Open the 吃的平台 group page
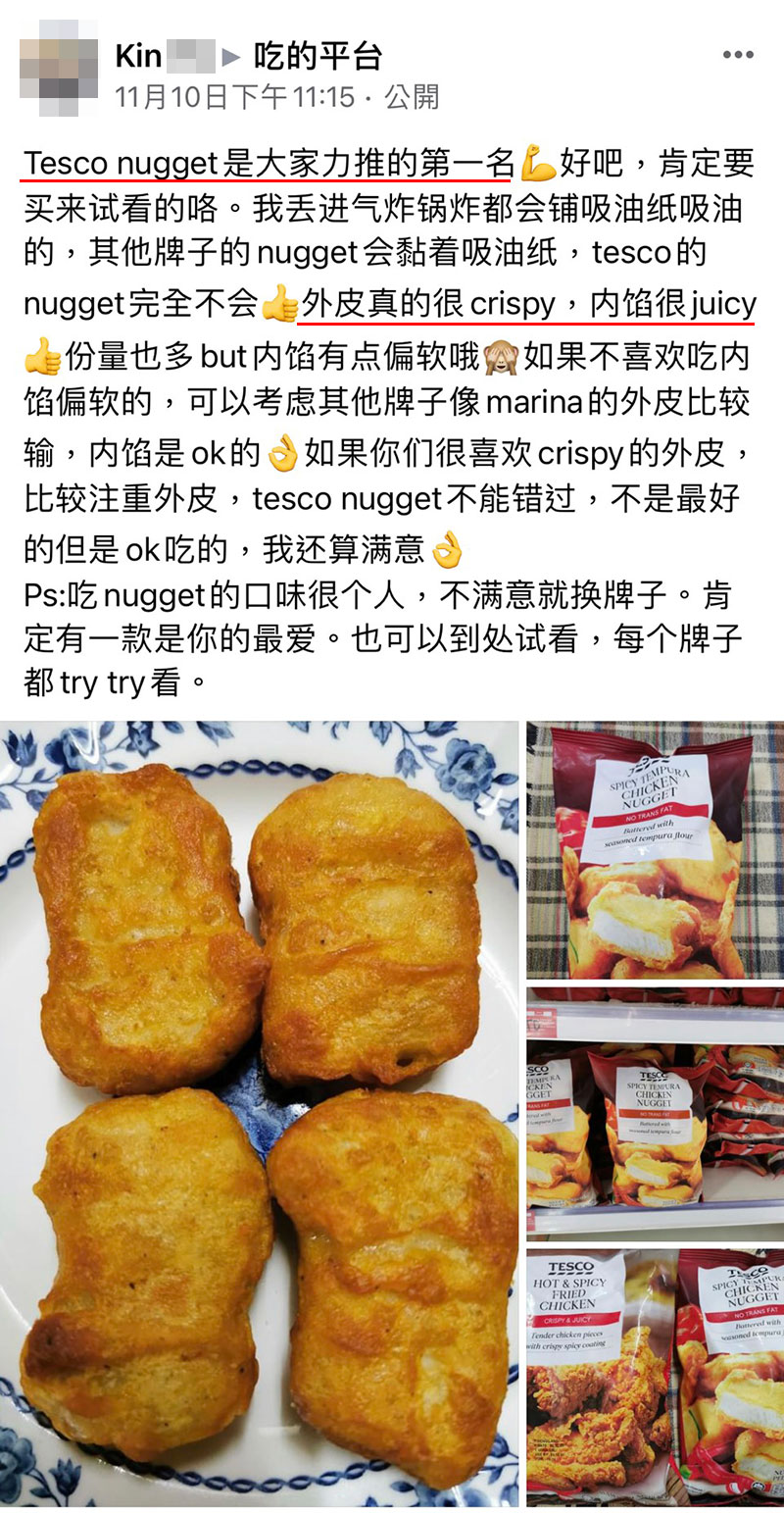The height and width of the screenshot is (1513, 784). (x=318, y=56)
